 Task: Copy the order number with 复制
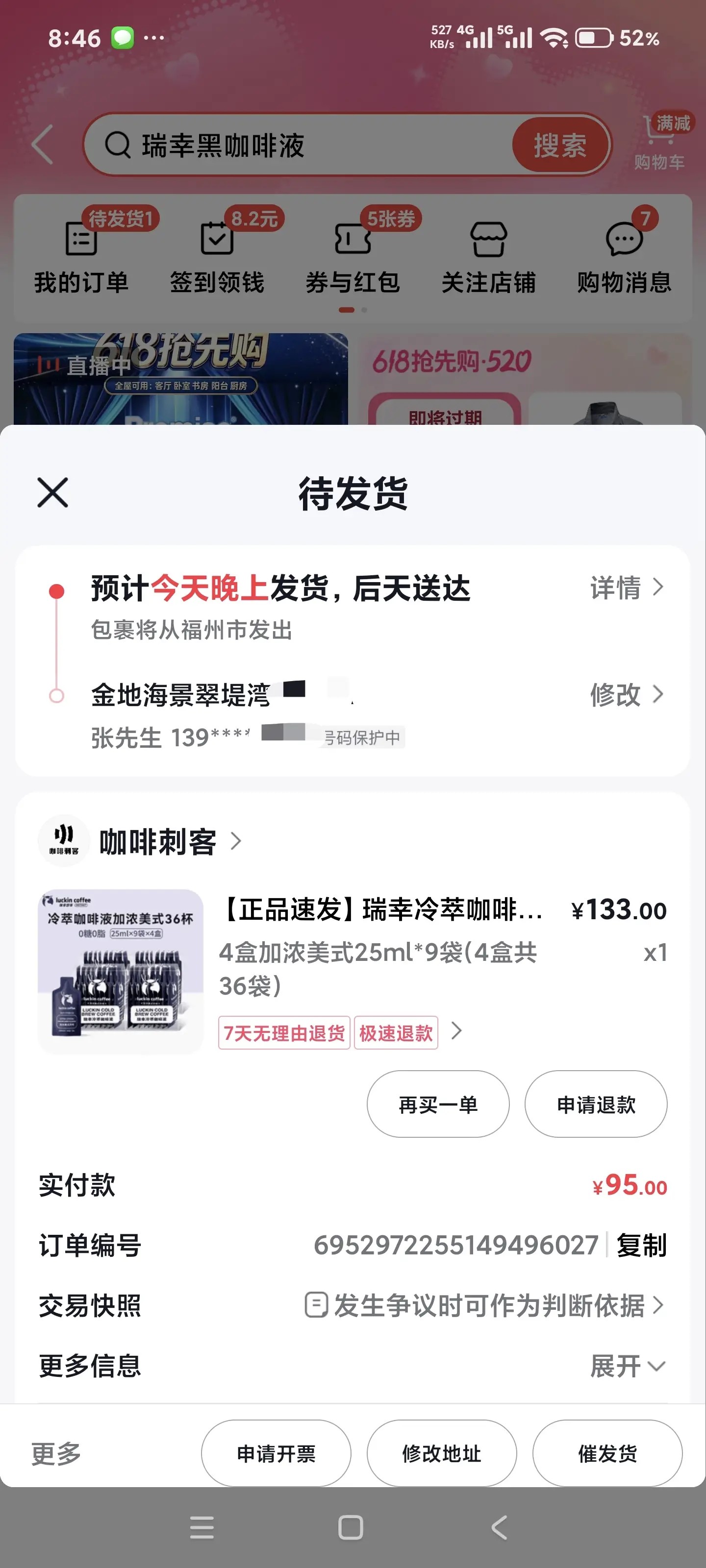point(641,1246)
